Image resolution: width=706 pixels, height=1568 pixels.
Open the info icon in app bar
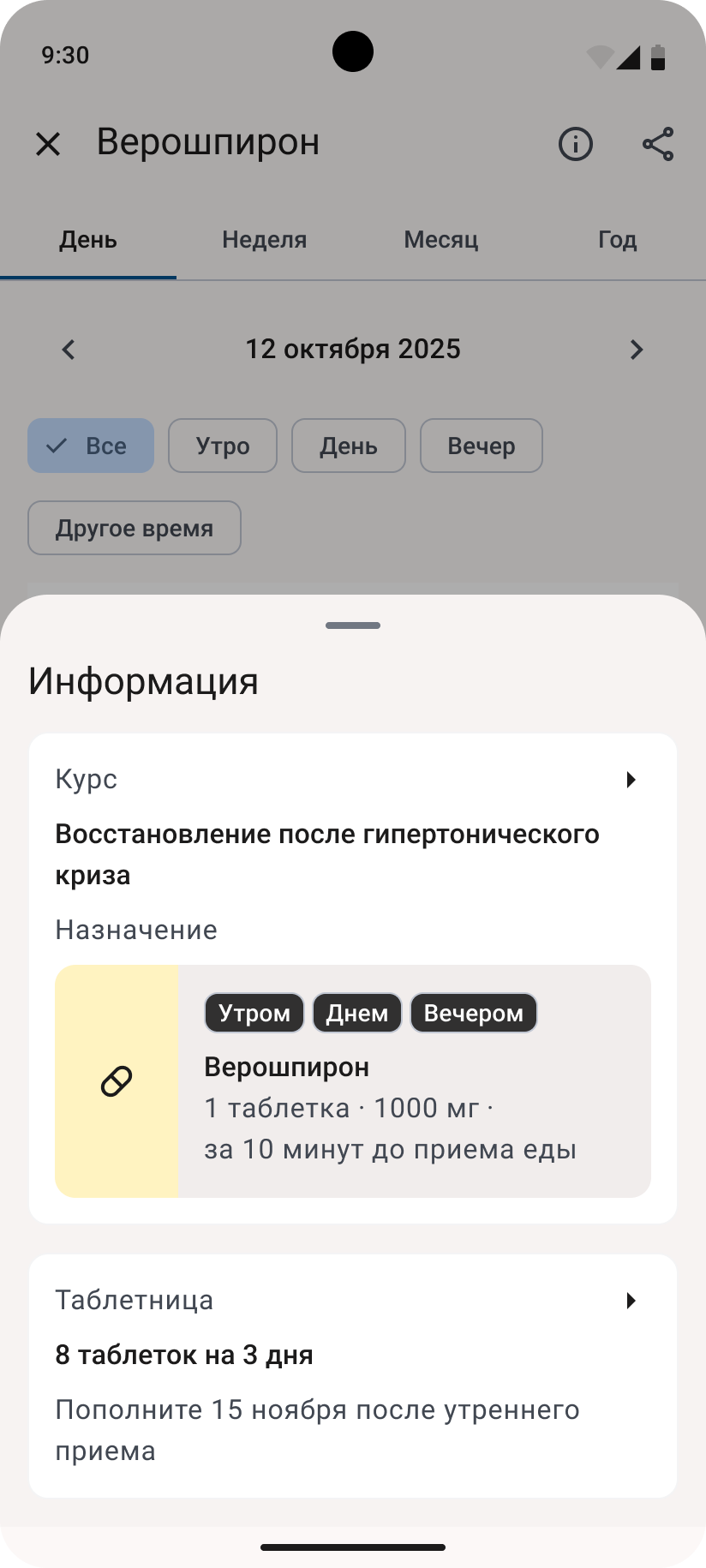coord(576,144)
